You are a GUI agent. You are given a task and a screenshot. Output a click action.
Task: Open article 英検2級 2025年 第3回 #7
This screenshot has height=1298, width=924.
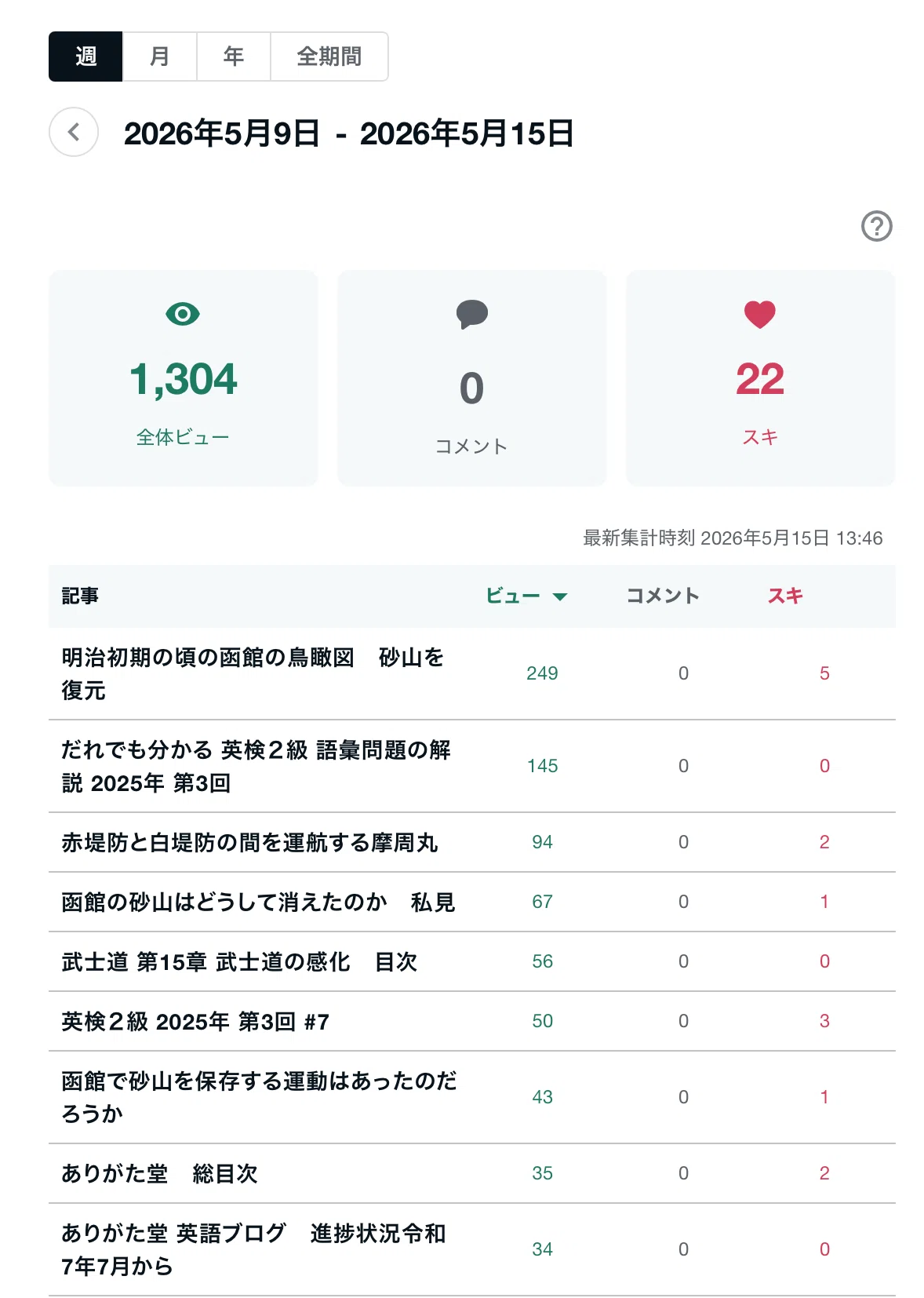click(x=195, y=1022)
